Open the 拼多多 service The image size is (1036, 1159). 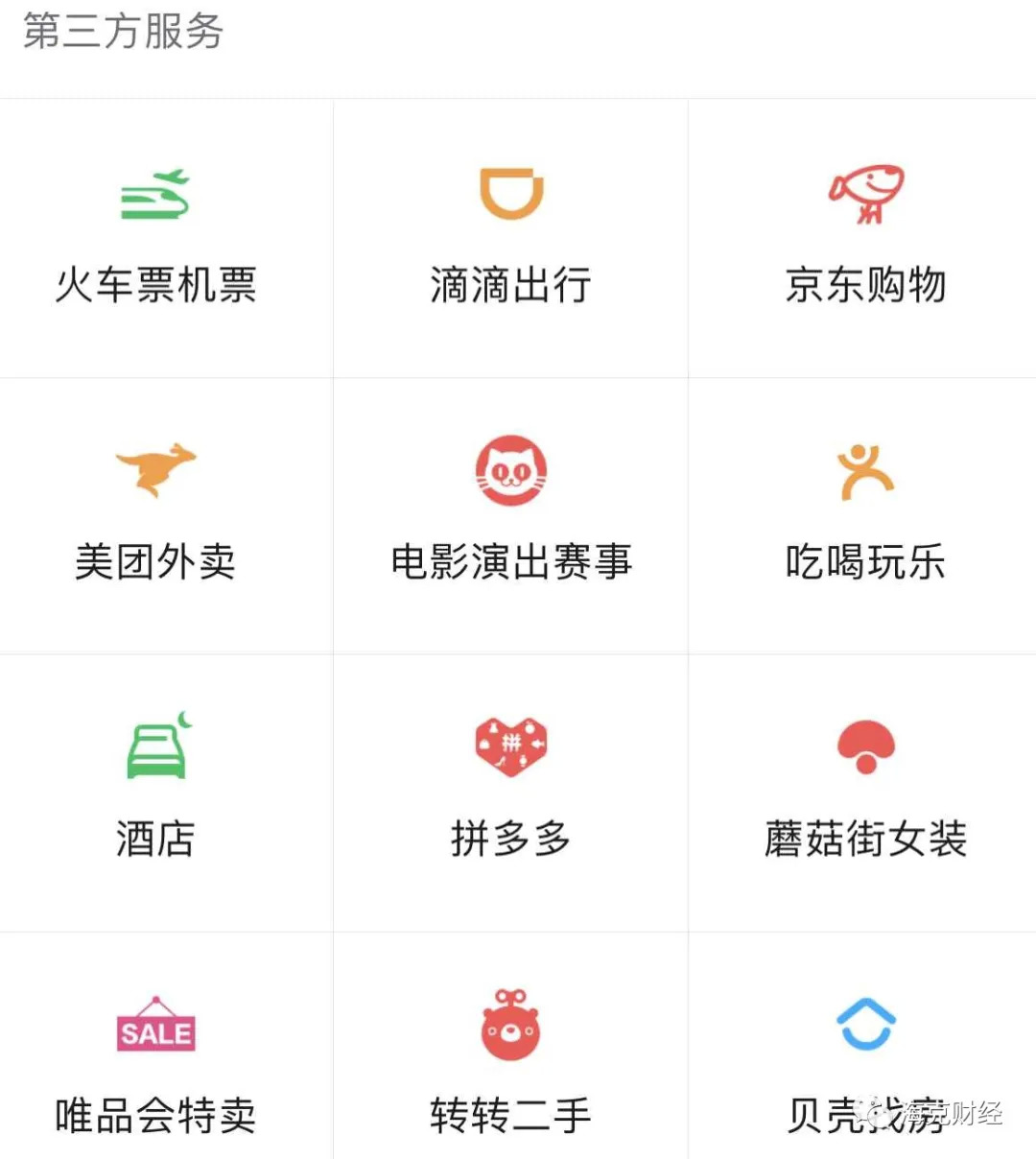pos(510,792)
